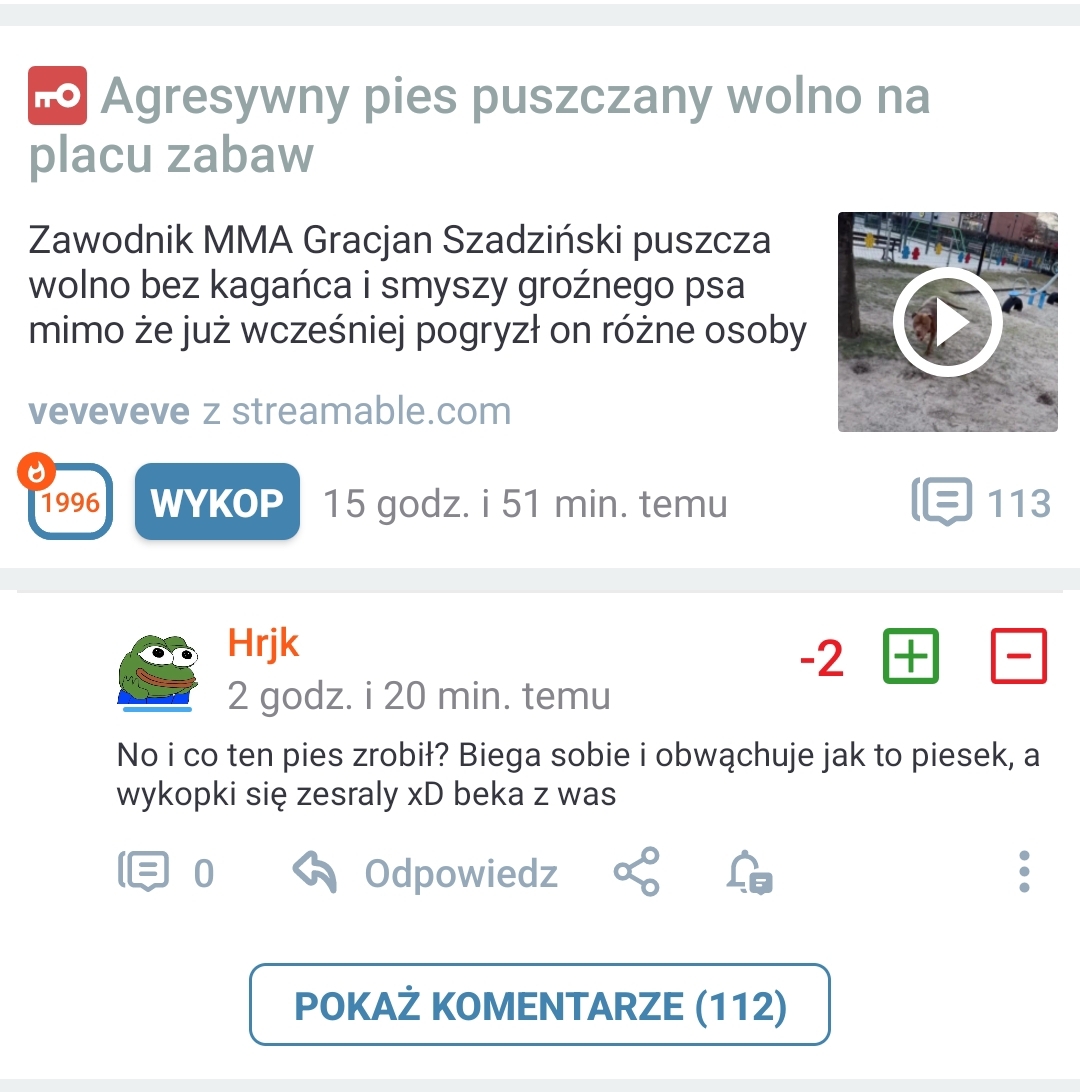
Task: Tap the WYKOP button to upvote
Action: click(217, 502)
